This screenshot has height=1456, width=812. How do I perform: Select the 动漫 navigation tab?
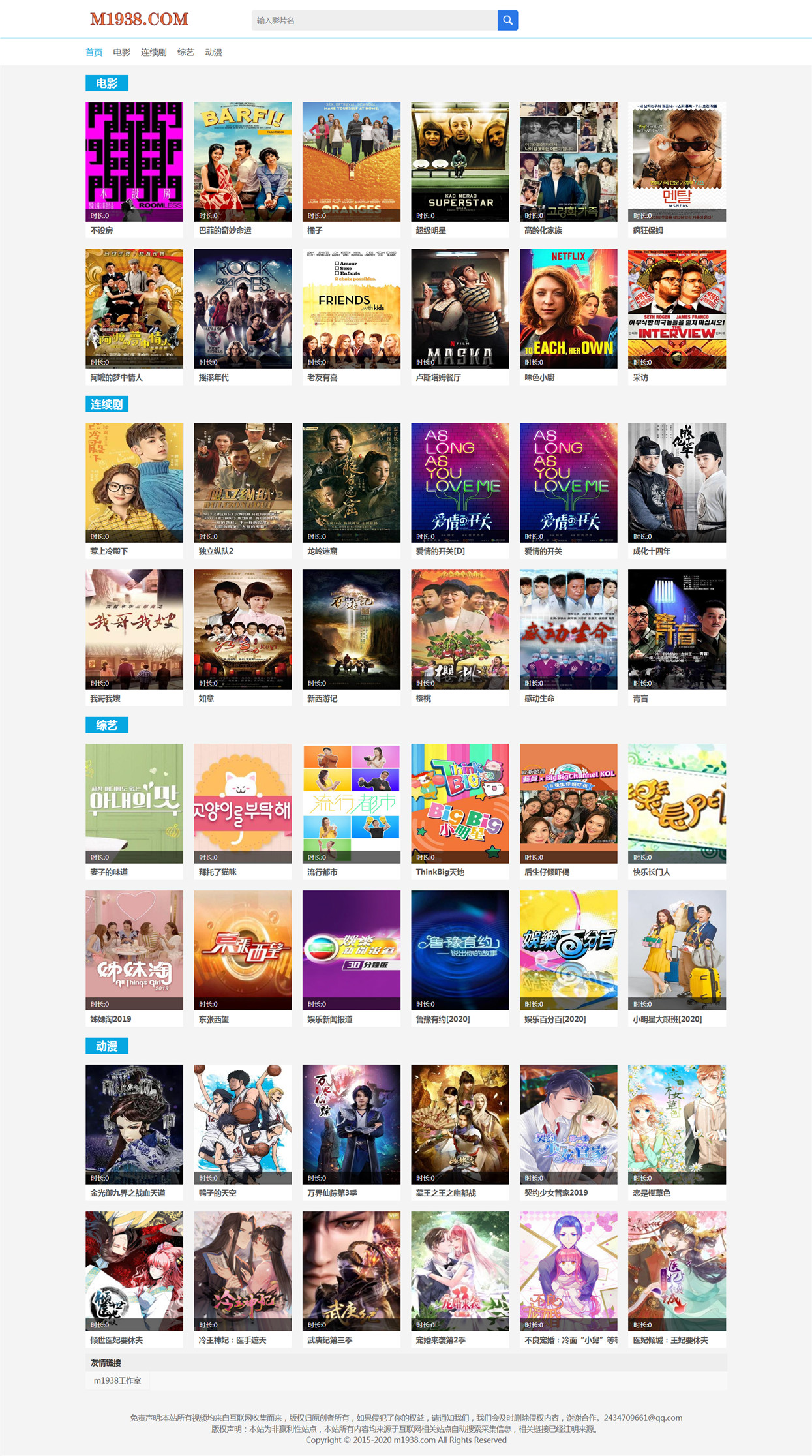[214, 52]
